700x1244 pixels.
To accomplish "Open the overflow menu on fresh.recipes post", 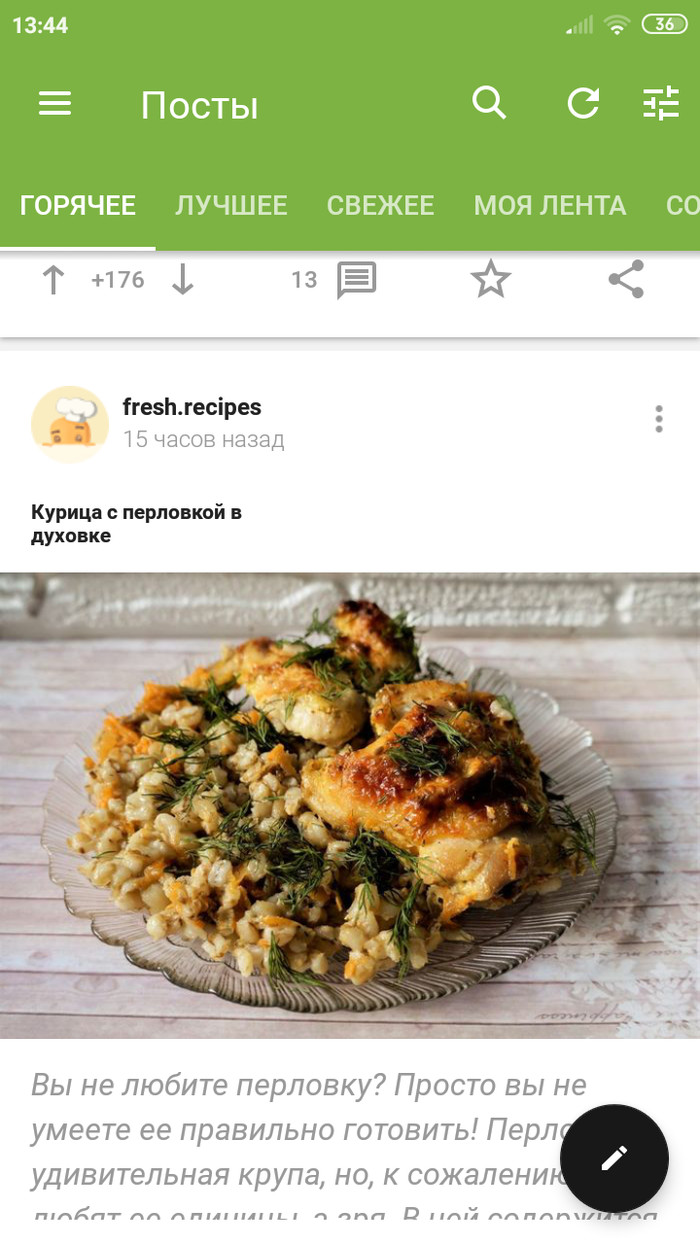I will (658, 419).
